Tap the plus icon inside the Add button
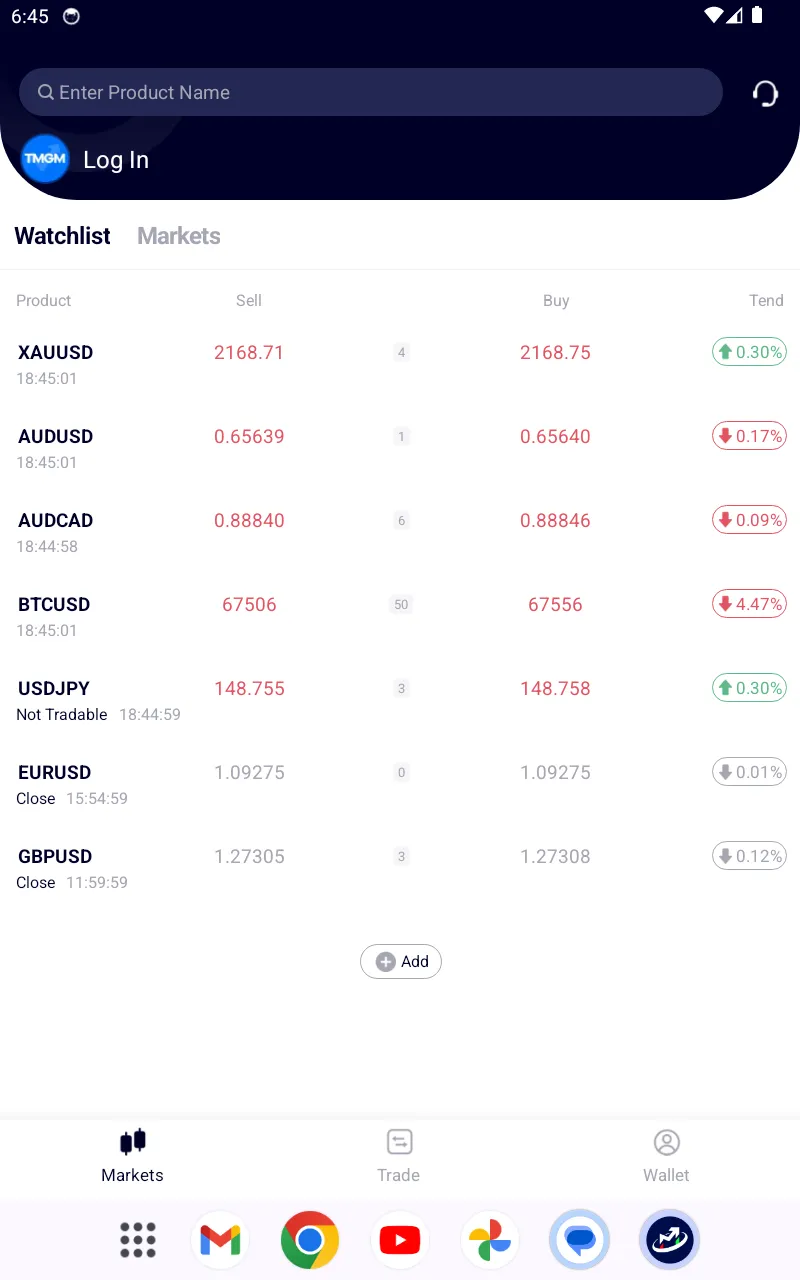The width and height of the screenshot is (800, 1280). click(x=386, y=961)
